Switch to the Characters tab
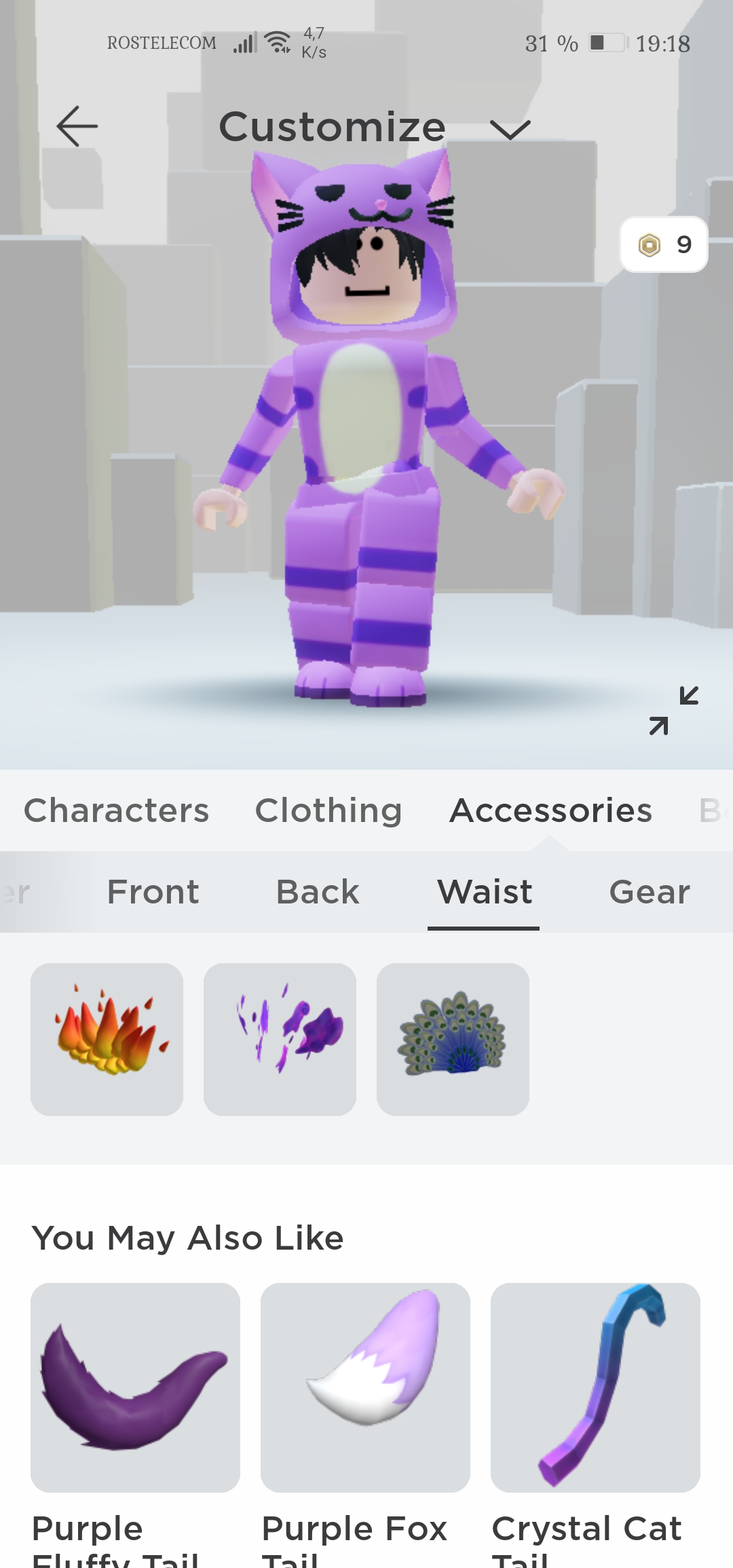The image size is (733, 1568). point(117,810)
